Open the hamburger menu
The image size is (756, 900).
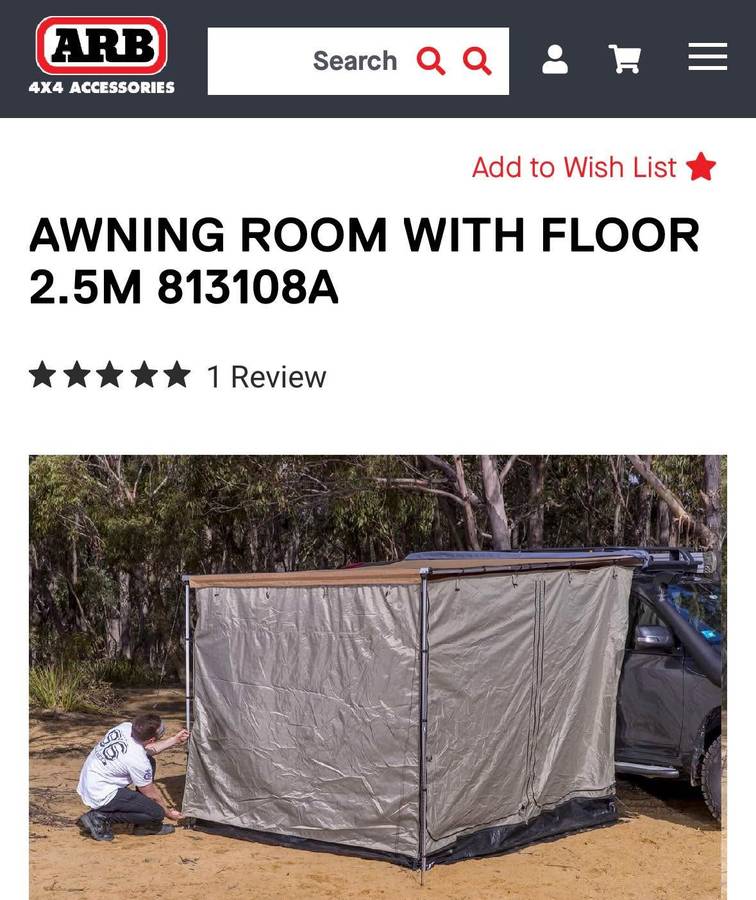point(707,58)
